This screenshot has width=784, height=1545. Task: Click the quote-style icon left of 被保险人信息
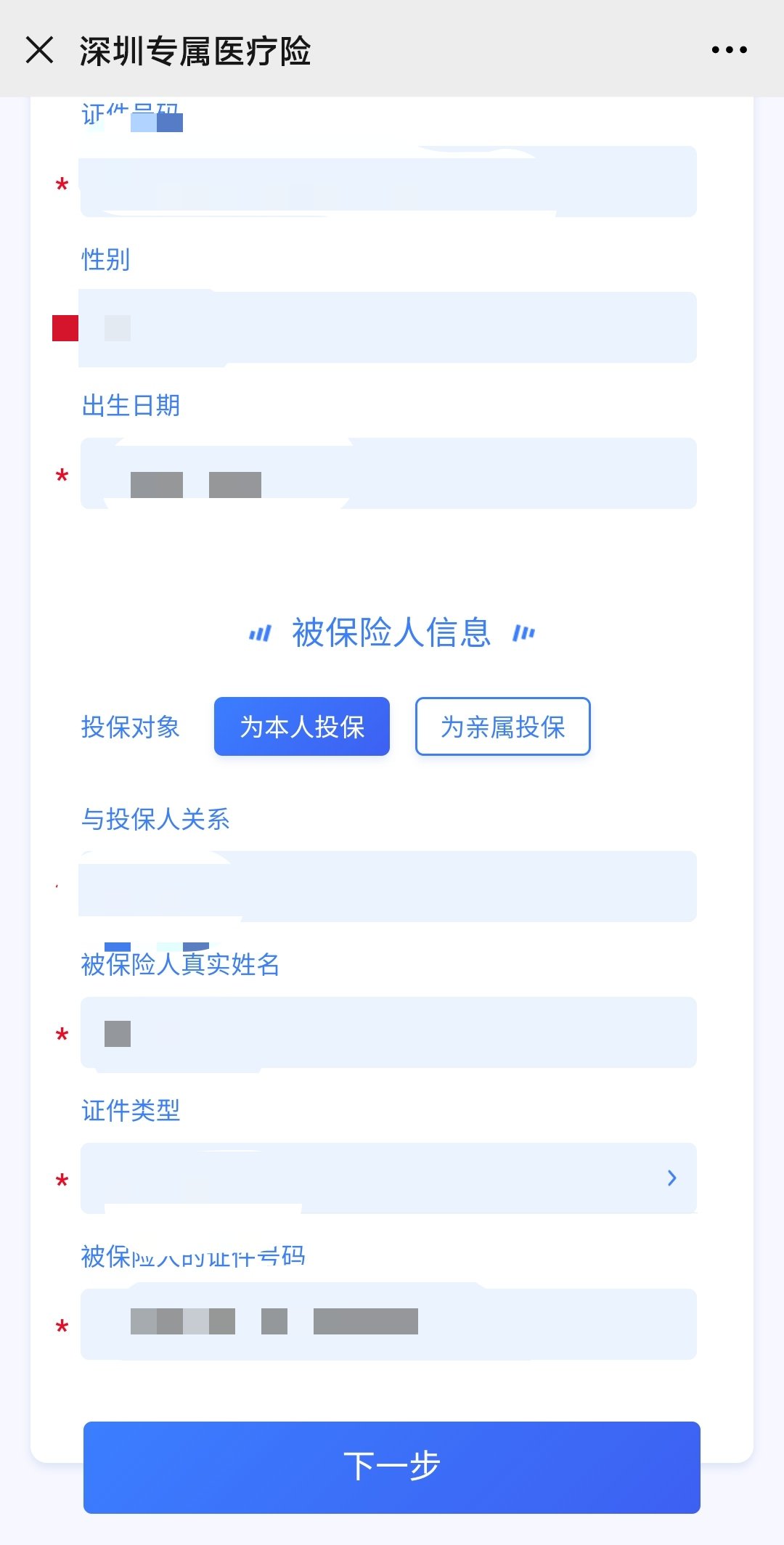point(263,633)
